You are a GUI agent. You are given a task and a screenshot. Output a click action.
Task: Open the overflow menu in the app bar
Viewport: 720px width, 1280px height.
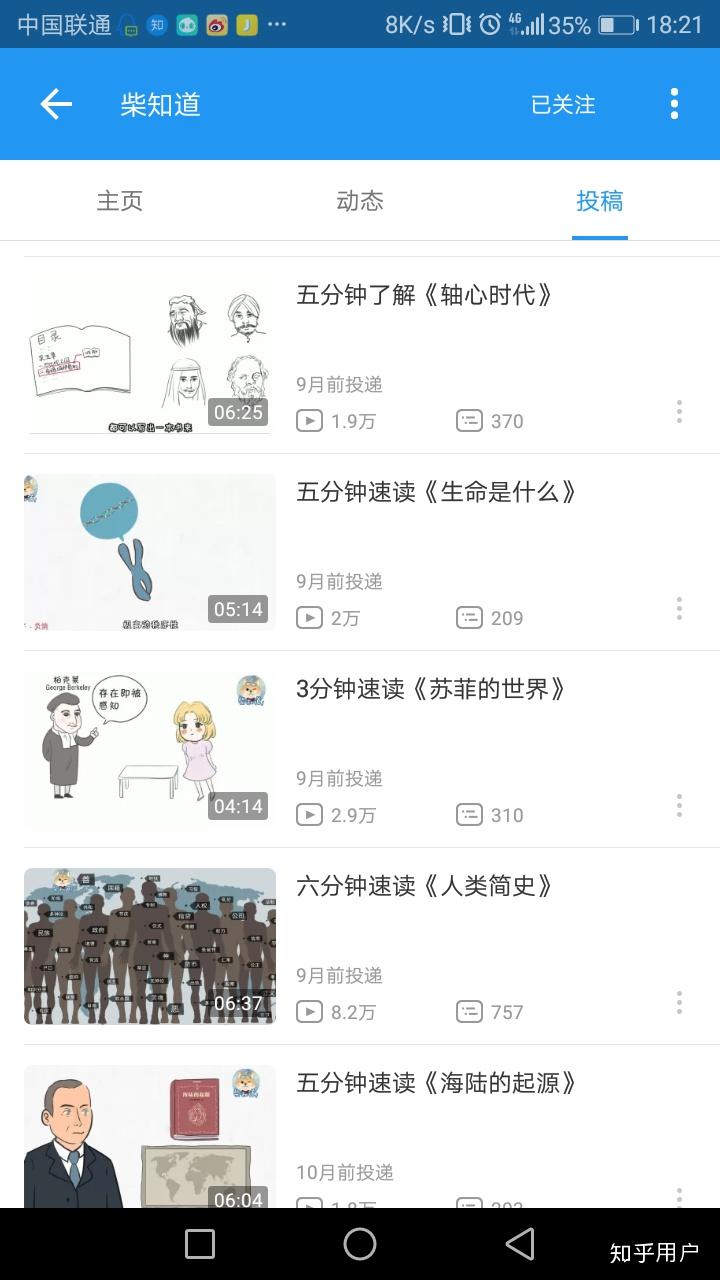tap(674, 104)
